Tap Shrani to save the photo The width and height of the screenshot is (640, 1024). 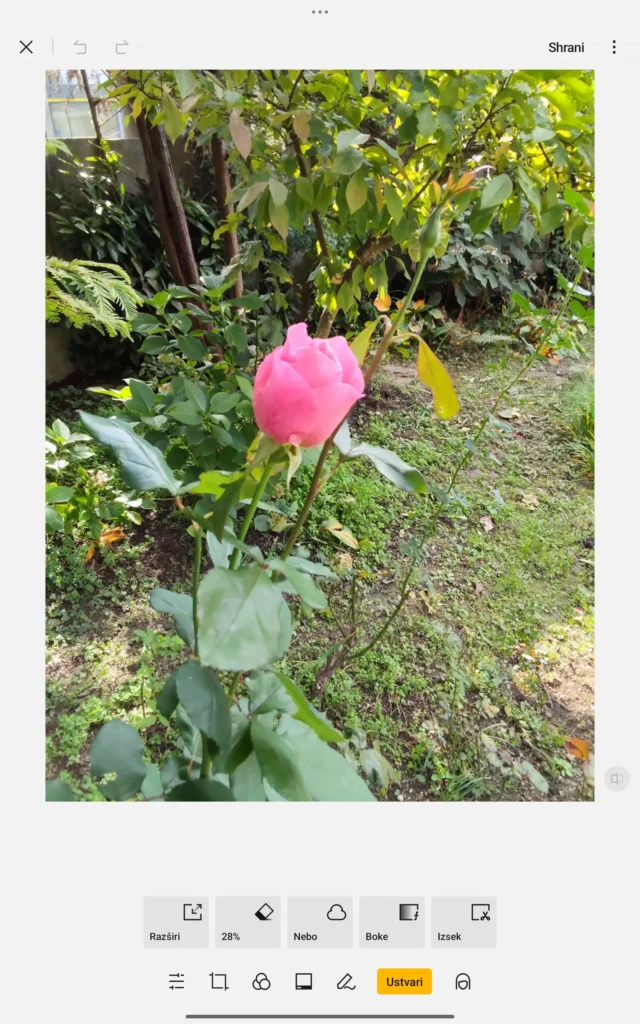[x=566, y=47]
